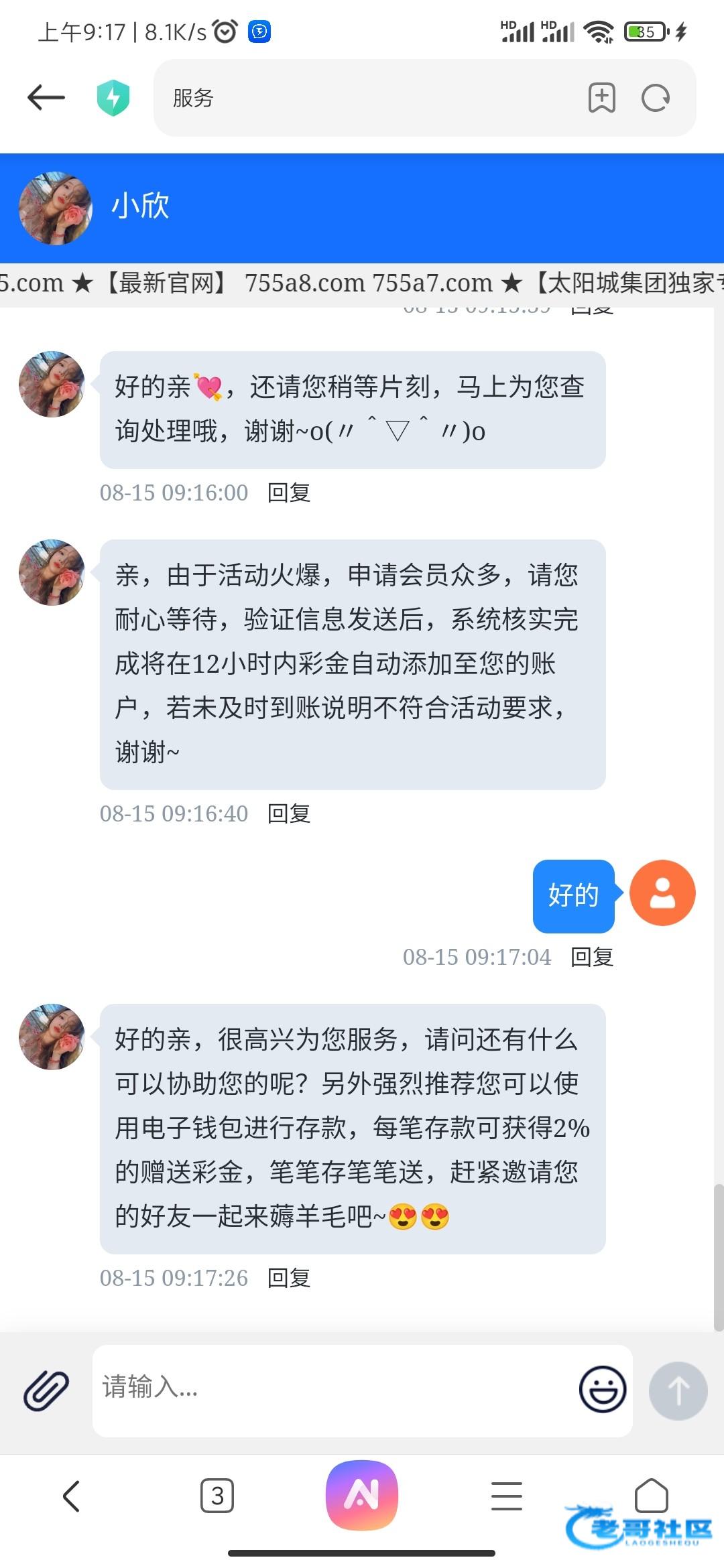Open the browser menu
This screenshot has height=1568, width=724.
click(507, 1496)
